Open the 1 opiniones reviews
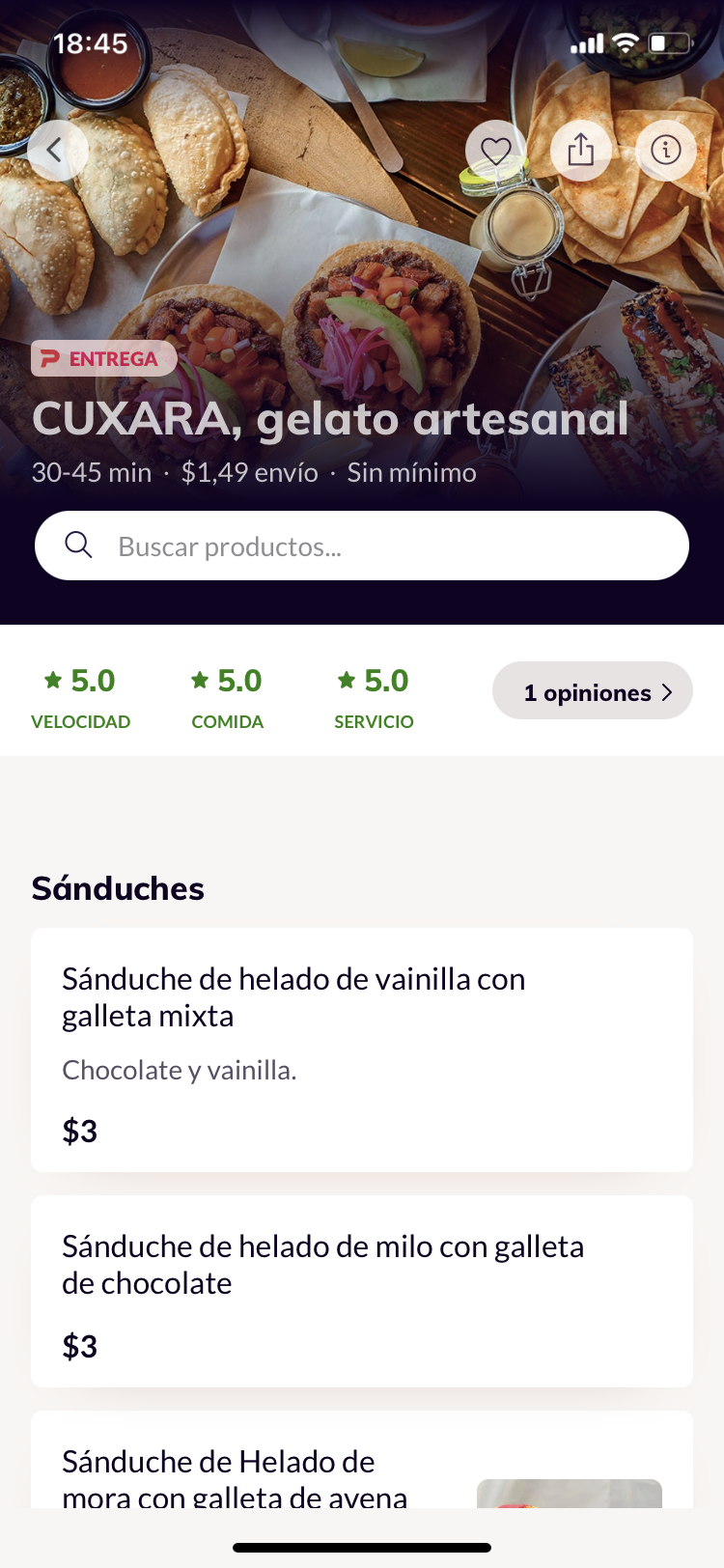Viewport: 724px width, 1568px height. [592, 691]
